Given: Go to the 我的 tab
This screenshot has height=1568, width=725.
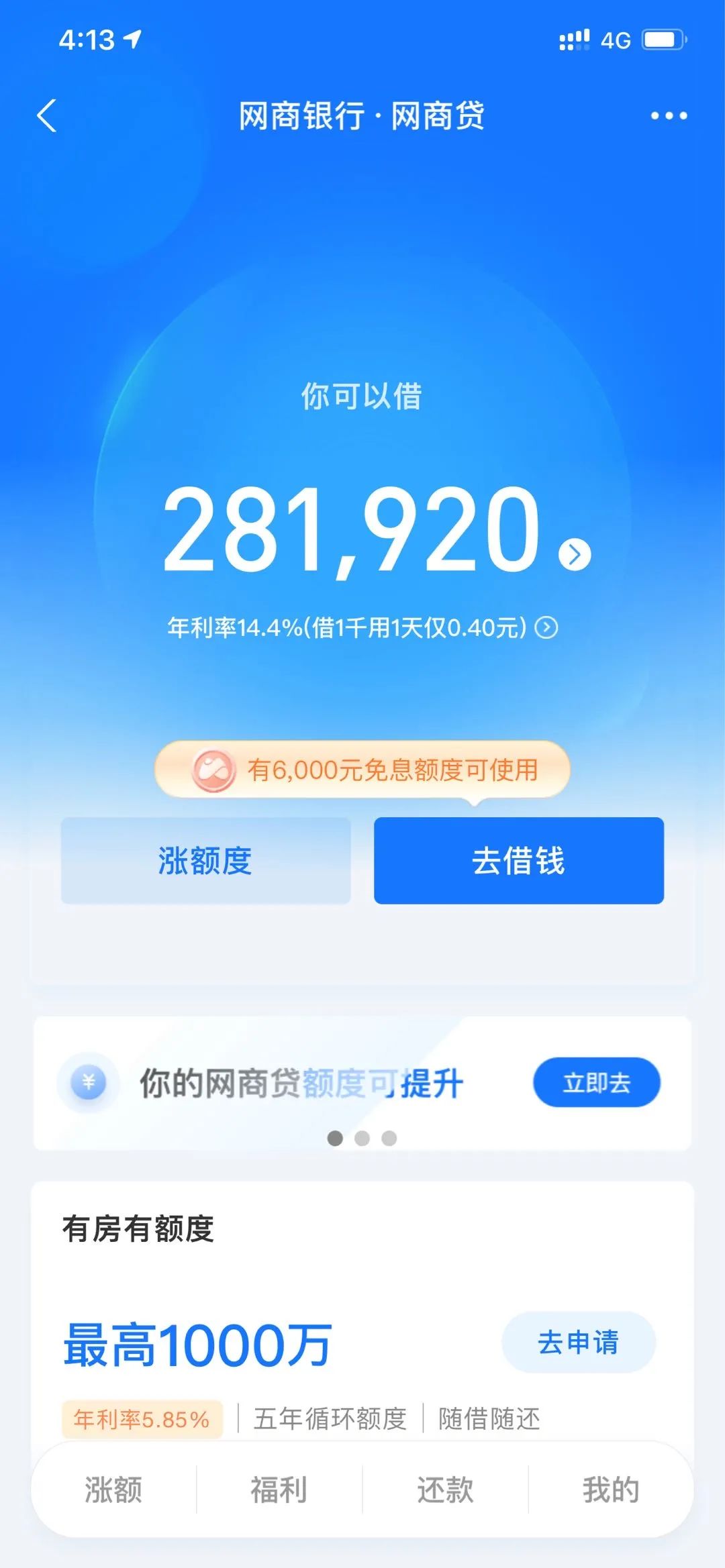Looking at the screenshot, I should point(610,1489).
